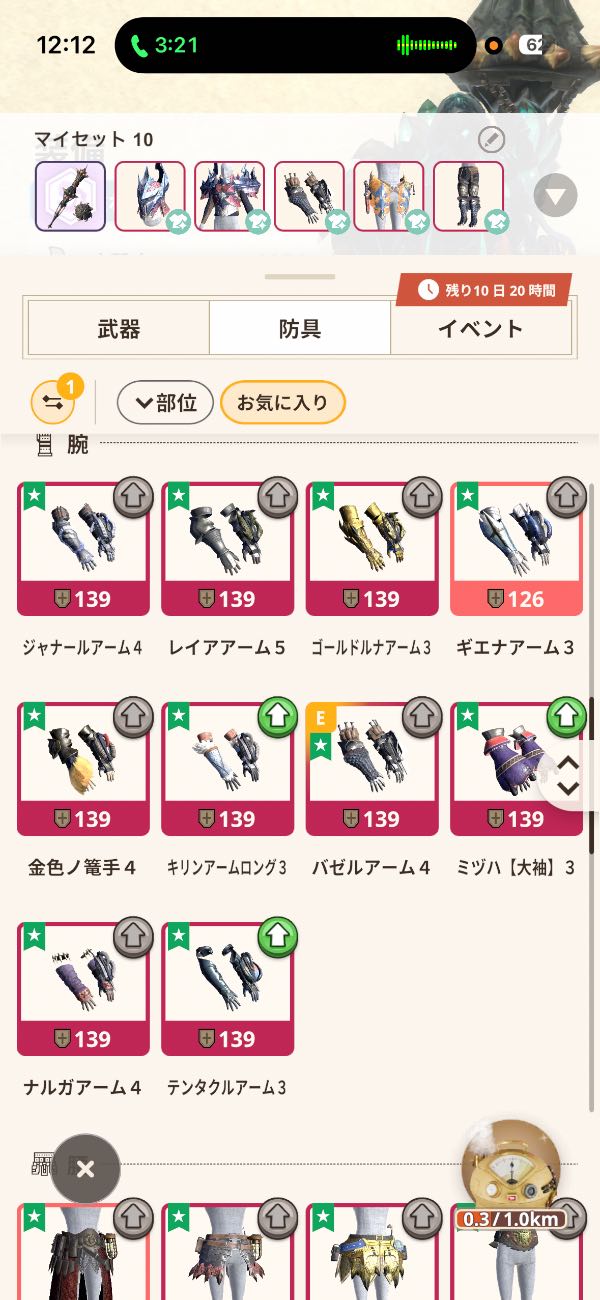Select 金色ノ篭手4 armor
Screen dimensions: 600x1300
click(x=83, y=768)
